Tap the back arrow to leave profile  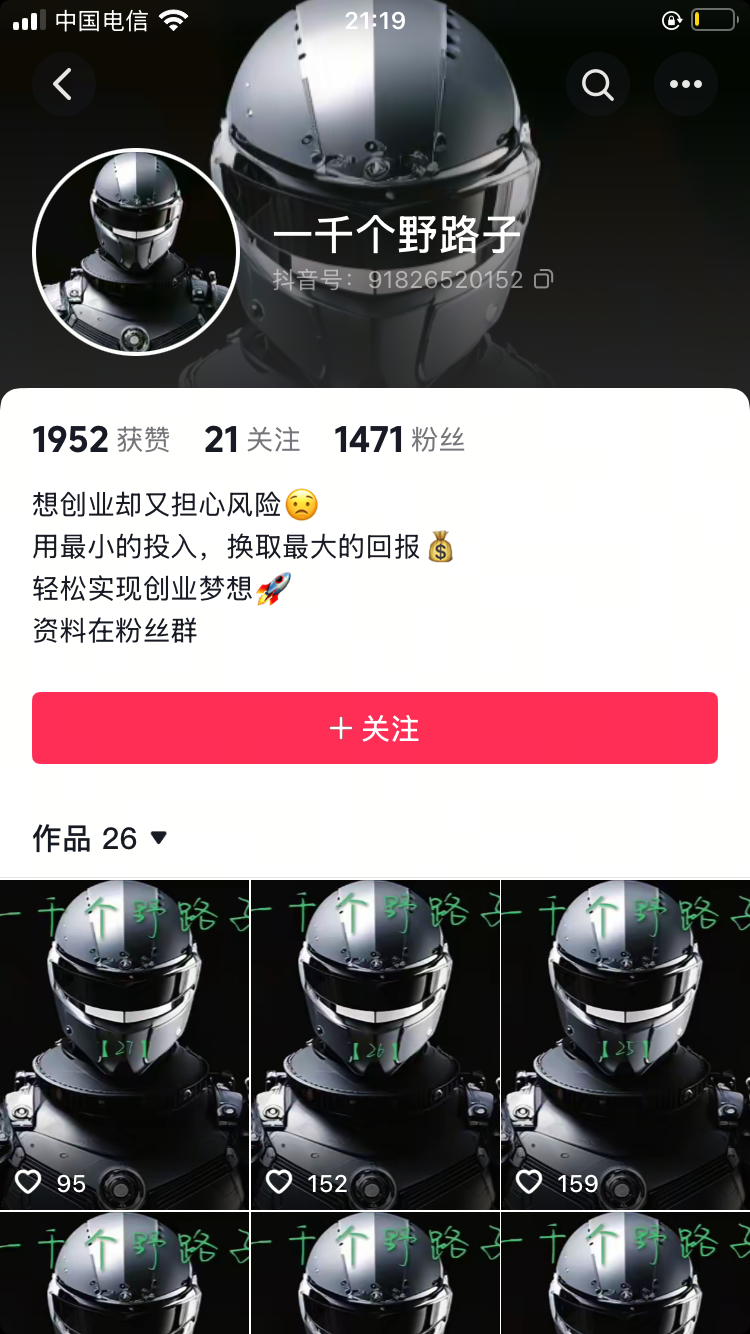(x=64, y=84)
